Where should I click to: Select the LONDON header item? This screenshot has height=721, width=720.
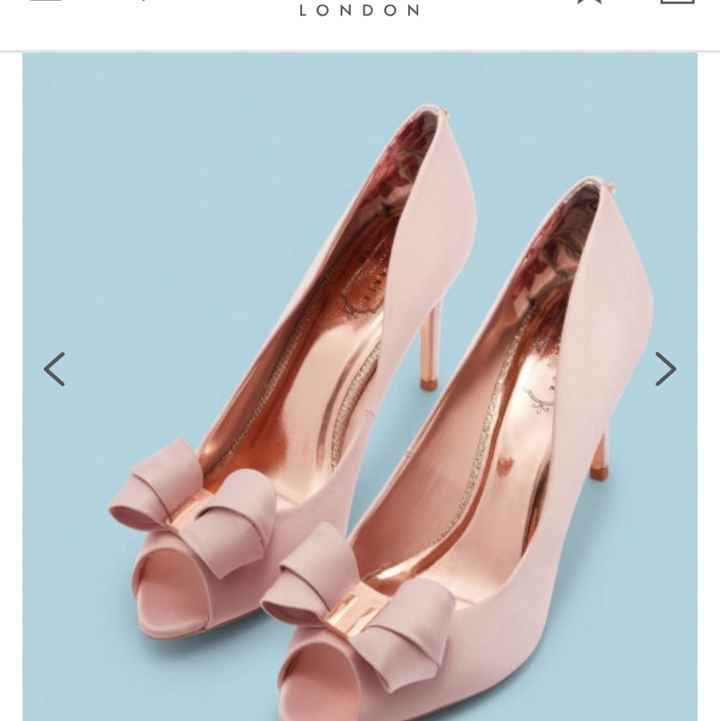pyautogui.click(x=360, y=10)
